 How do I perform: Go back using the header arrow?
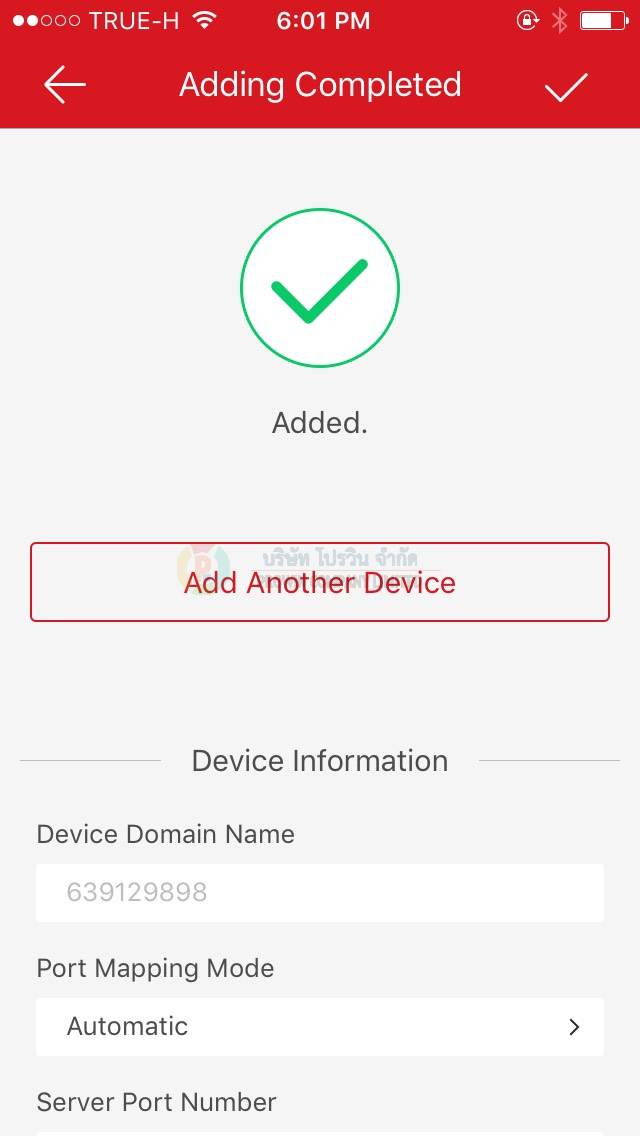65,85
